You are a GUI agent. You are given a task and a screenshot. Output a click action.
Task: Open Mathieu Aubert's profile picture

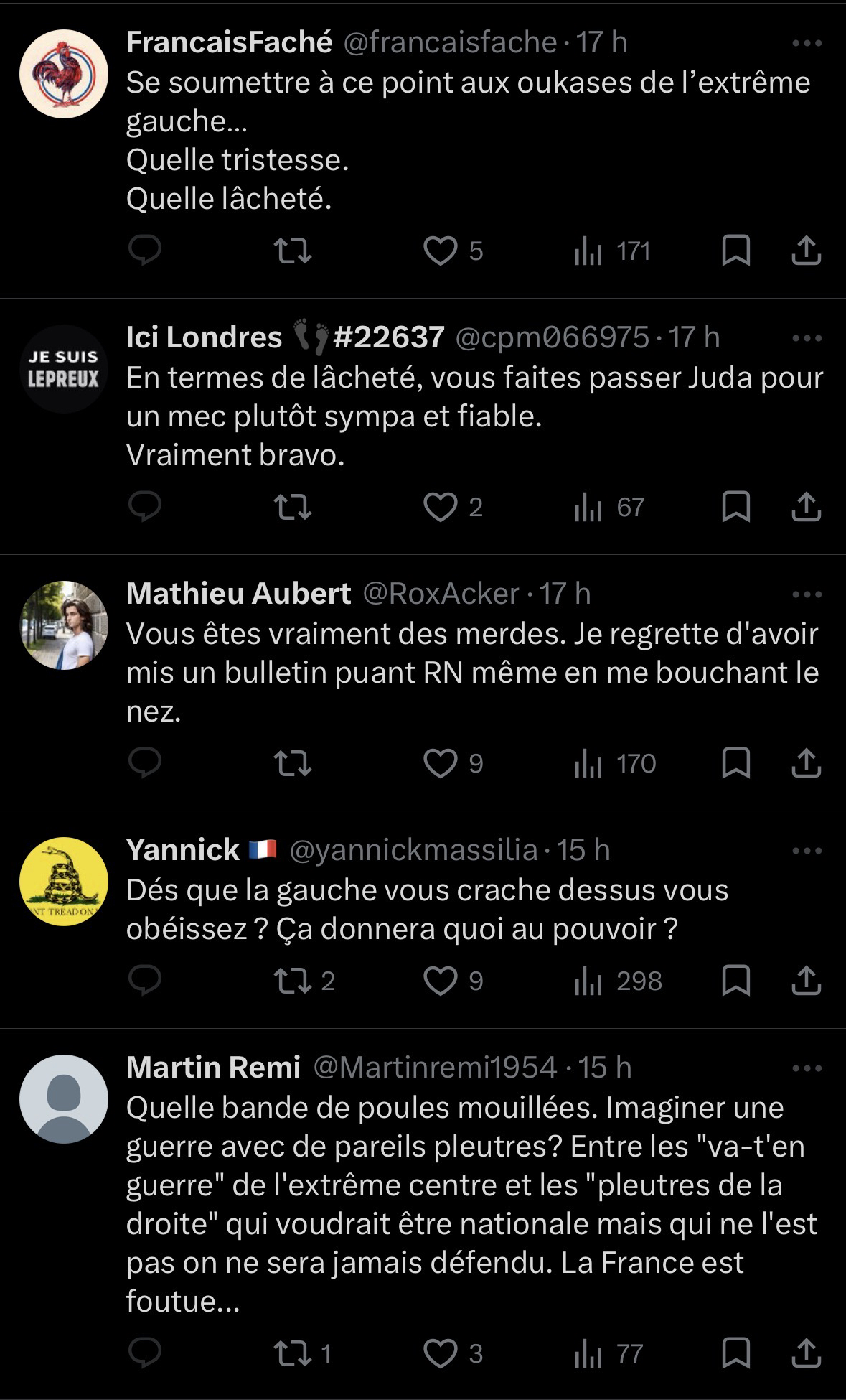coord(64,625)
